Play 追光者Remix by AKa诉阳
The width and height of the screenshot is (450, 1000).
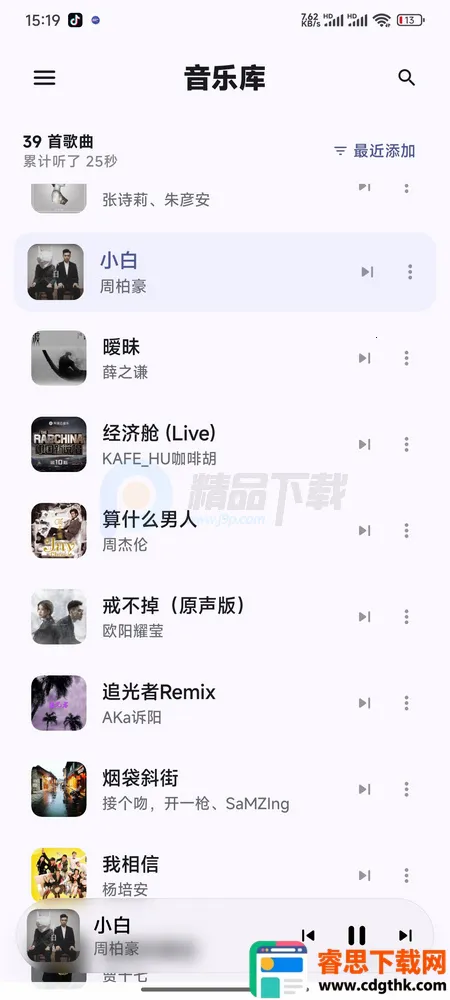click(x=225, y=702)
